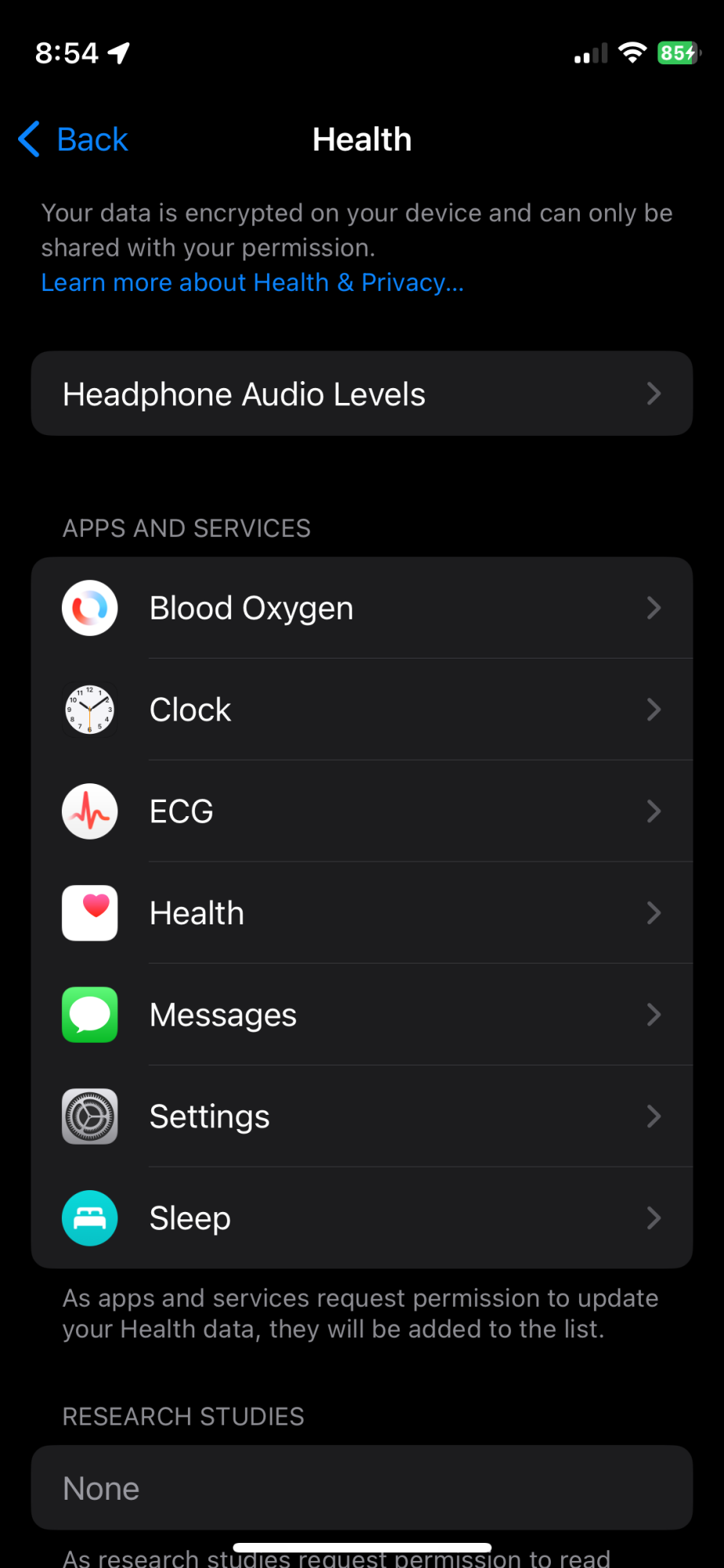View ECG app permissions
This screenshot has height=1568, width=724.
[361, 811]
